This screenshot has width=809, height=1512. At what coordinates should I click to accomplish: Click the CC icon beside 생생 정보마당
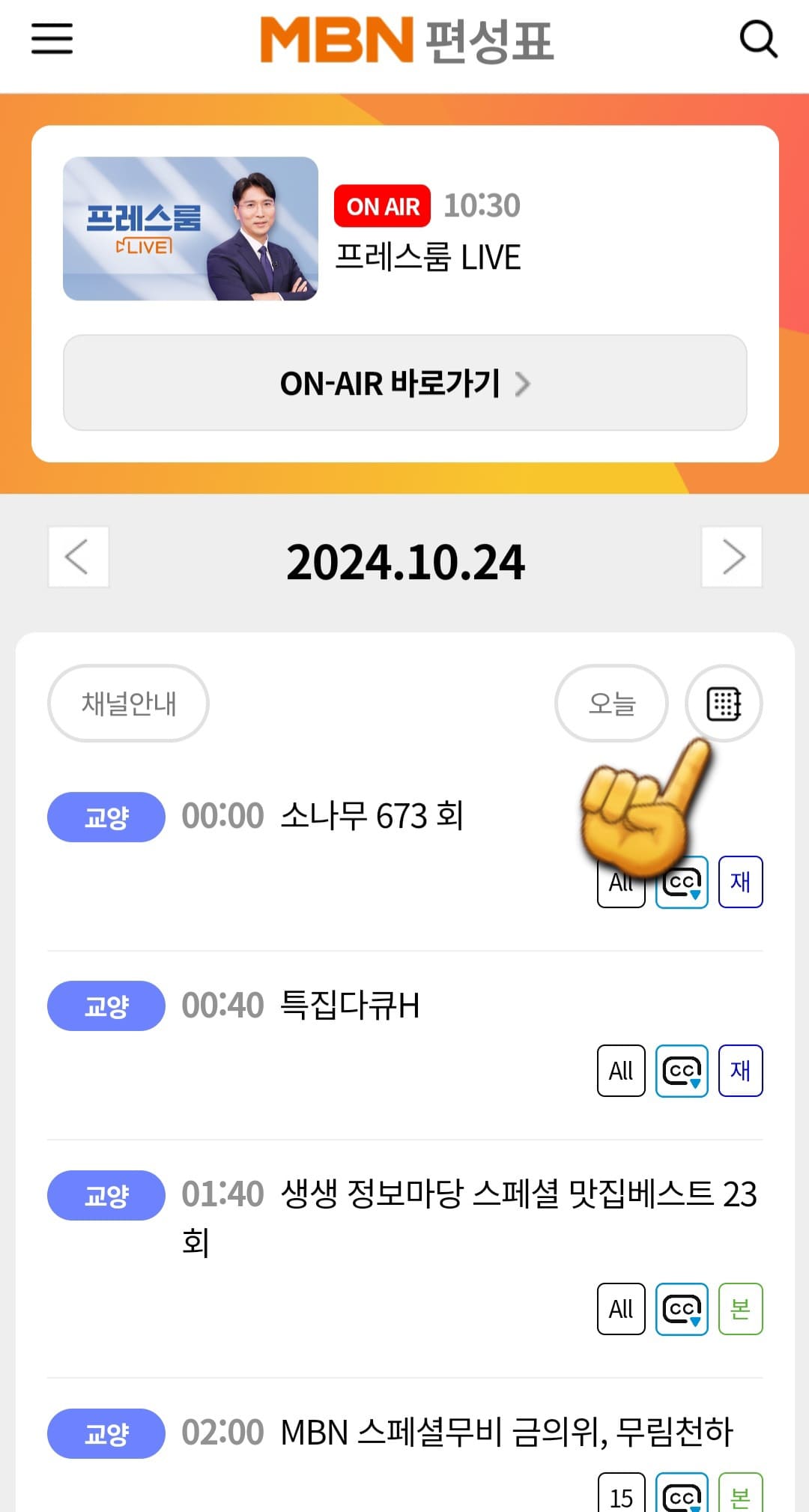pyautogui.click(x=680, y=1309)
